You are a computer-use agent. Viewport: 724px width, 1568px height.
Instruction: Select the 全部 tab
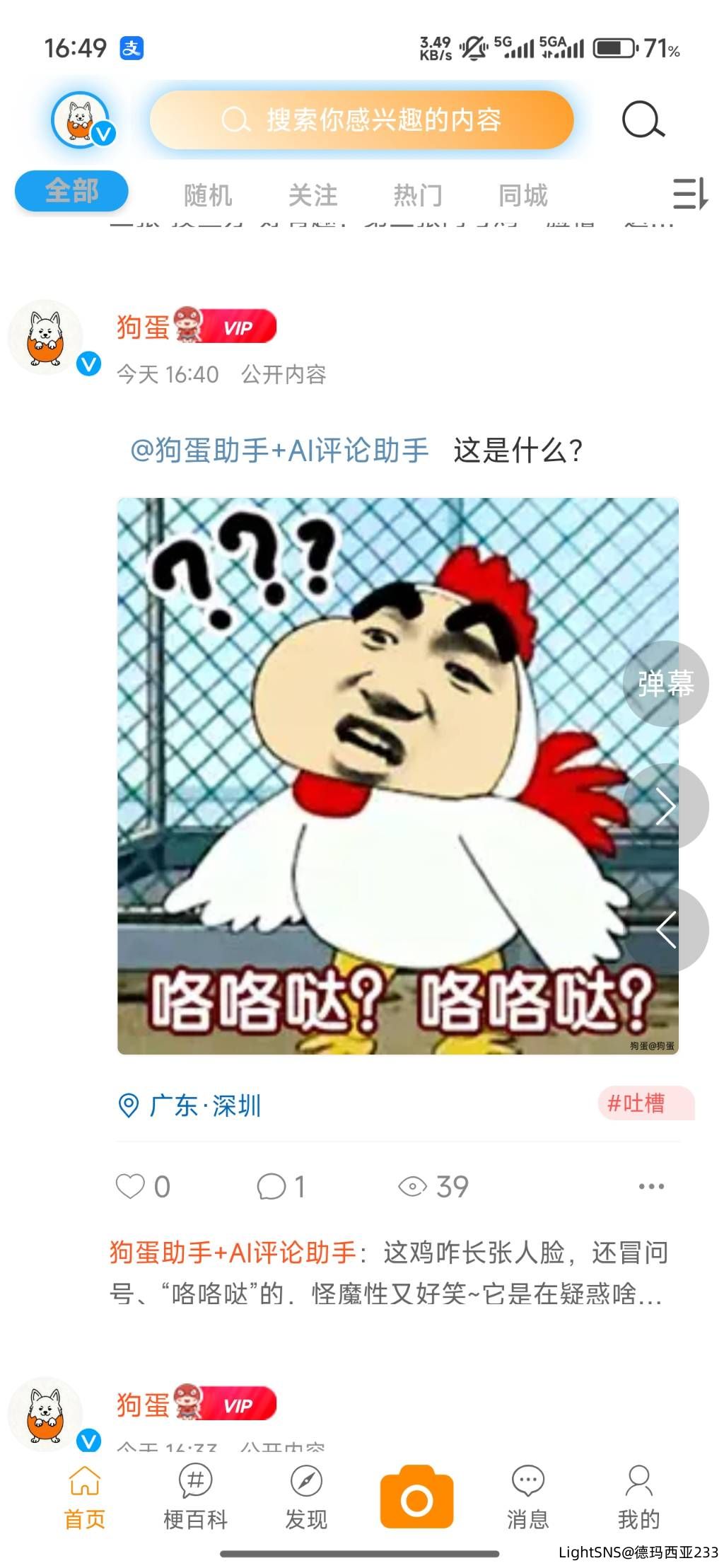[x=71, y=191]
